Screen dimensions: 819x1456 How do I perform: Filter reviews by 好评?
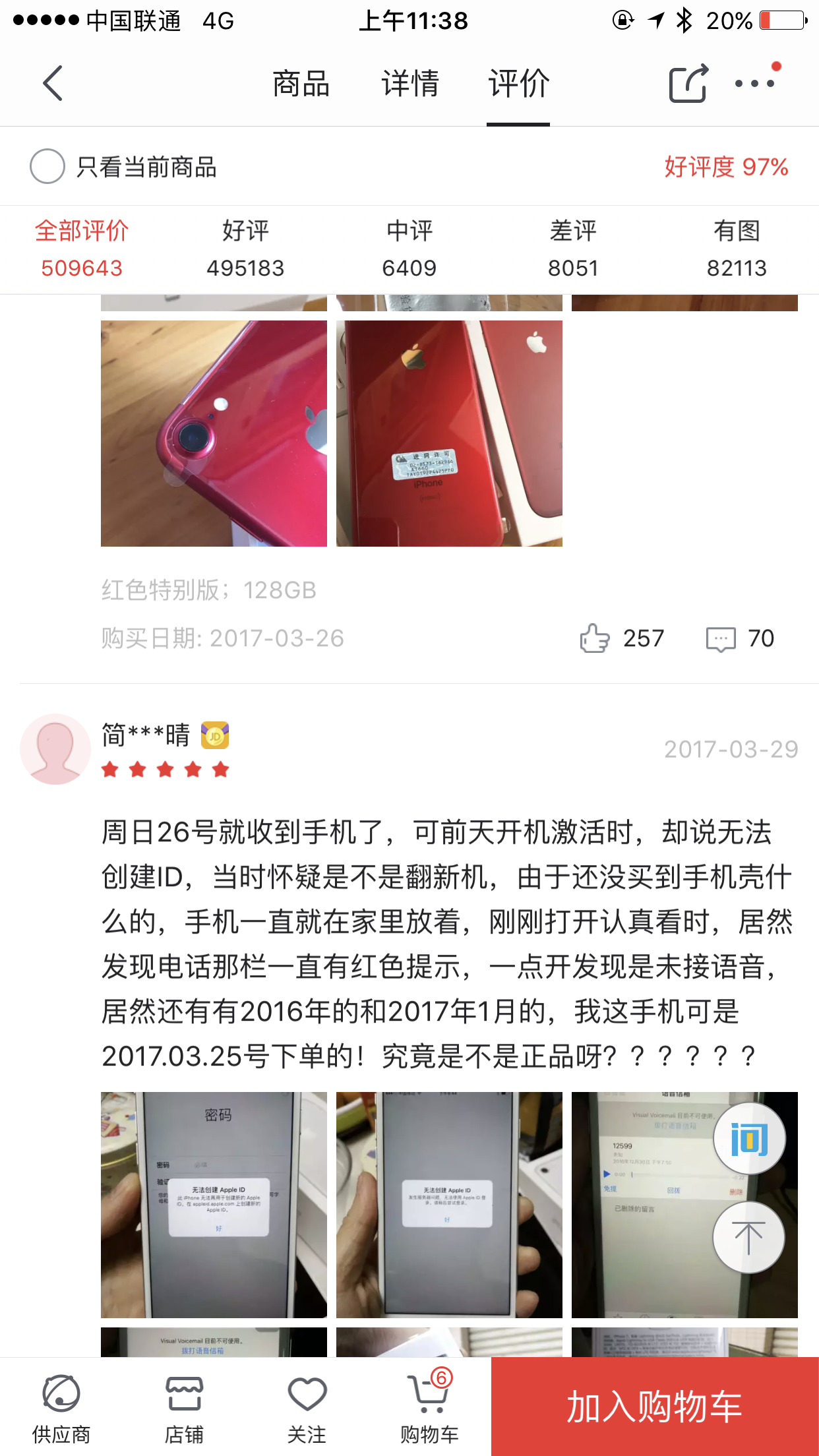point(245,249)
